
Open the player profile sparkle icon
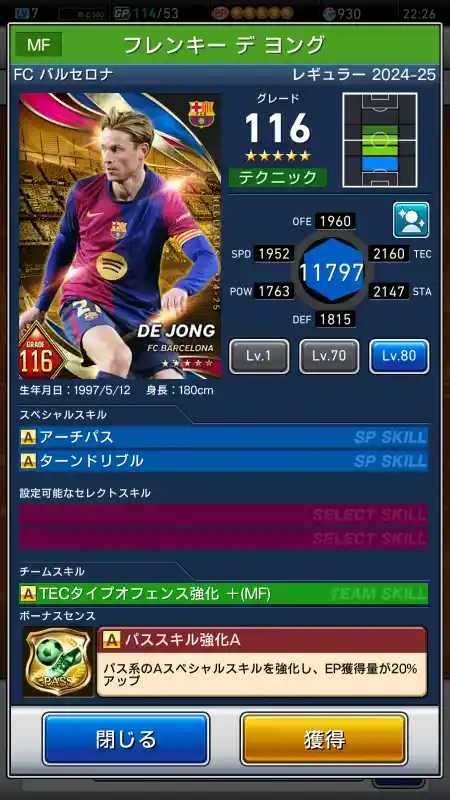pos(411,220)
